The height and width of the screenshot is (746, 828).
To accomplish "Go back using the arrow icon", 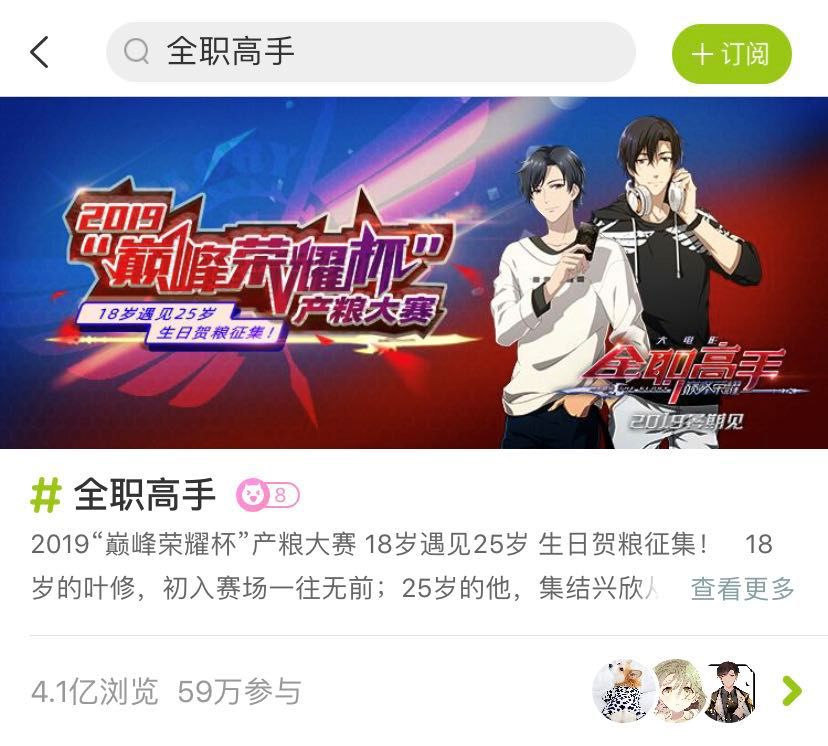I will pos(40,52).
